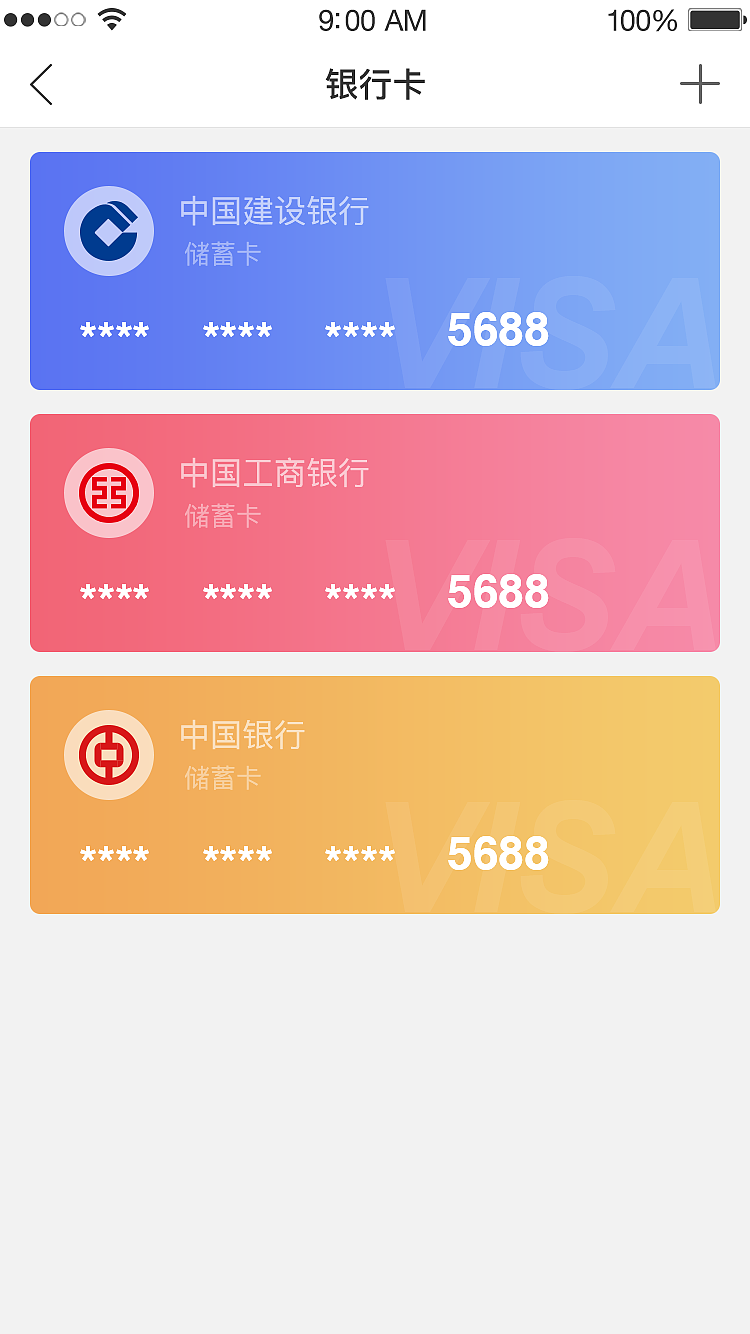Tap the Wi-Fi icon in the status bar
The width and height of the screenshot is (750, 1334).
tap(110, 18)
